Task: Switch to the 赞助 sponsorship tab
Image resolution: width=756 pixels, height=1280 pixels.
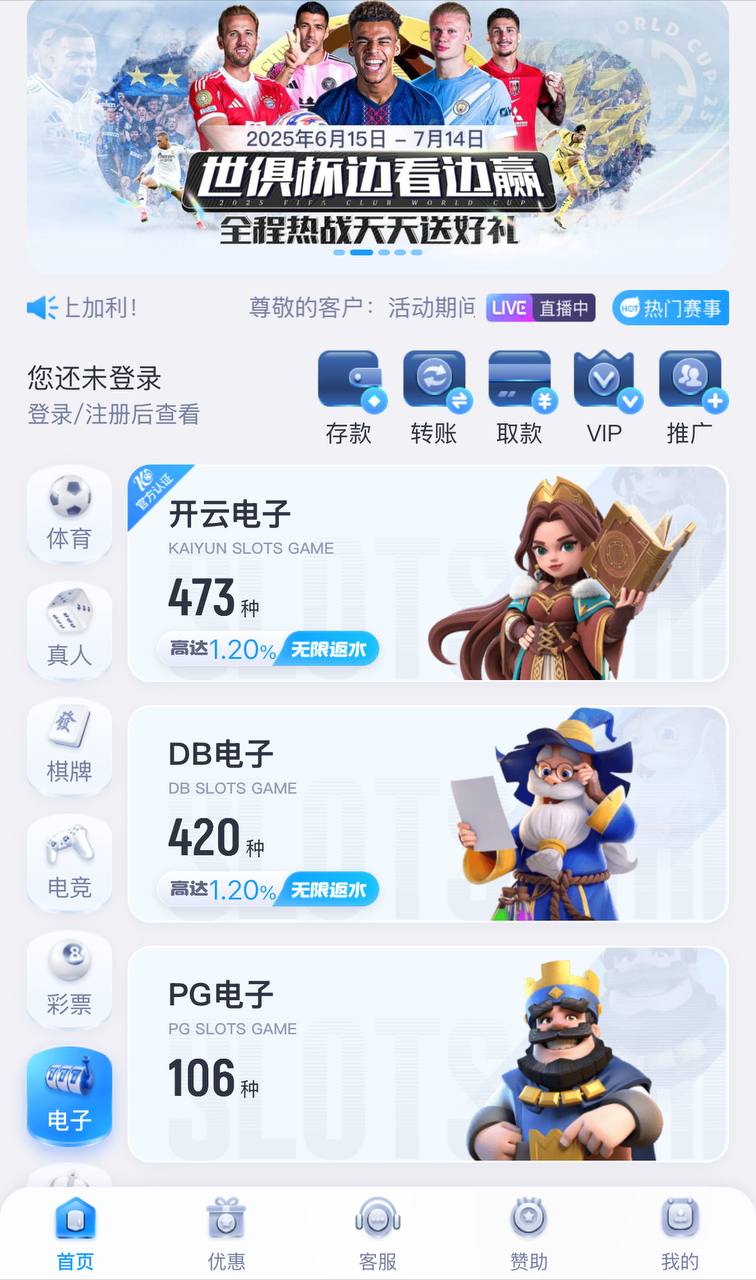Action: coord(529,1233)
